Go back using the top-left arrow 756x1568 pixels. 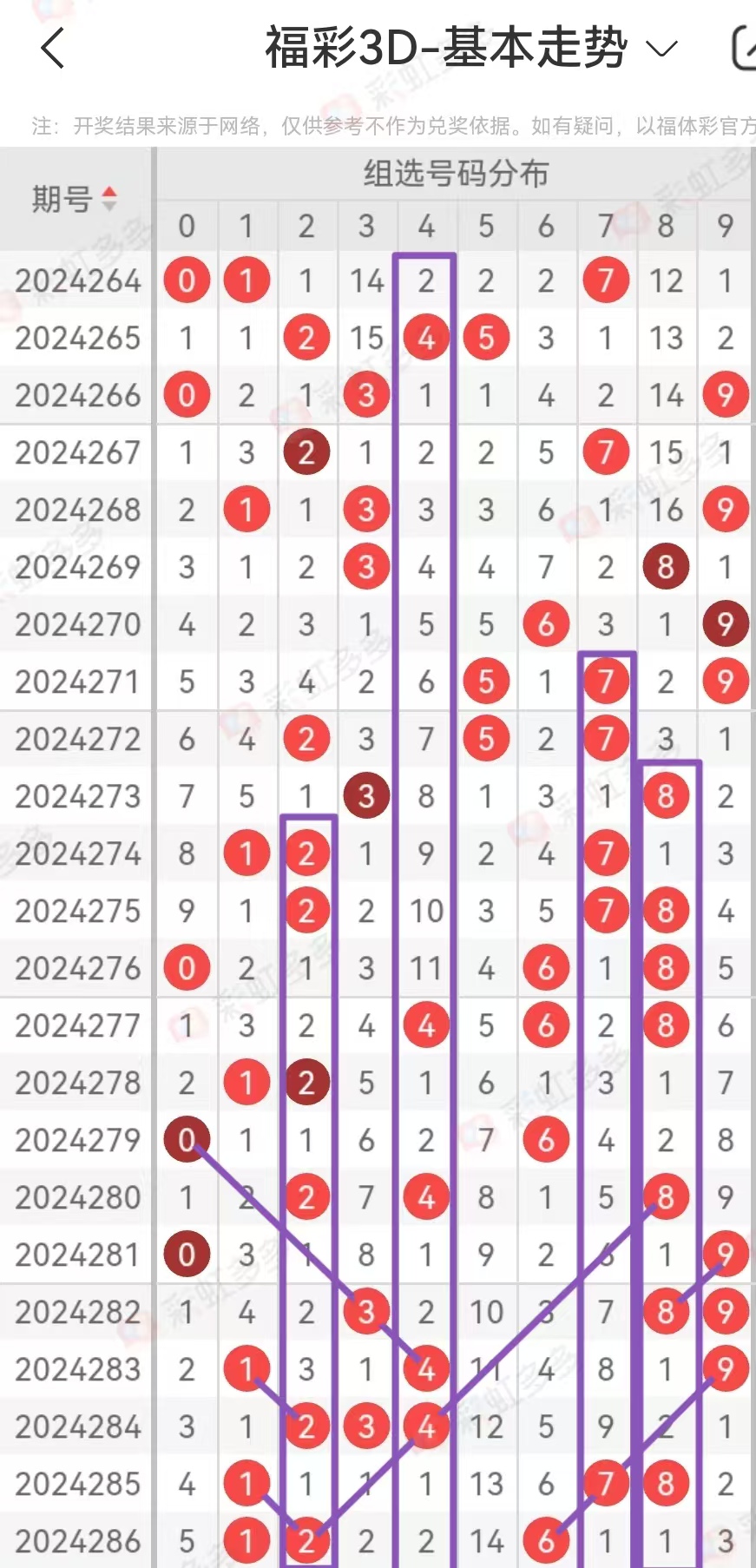(x=52, y=48)
